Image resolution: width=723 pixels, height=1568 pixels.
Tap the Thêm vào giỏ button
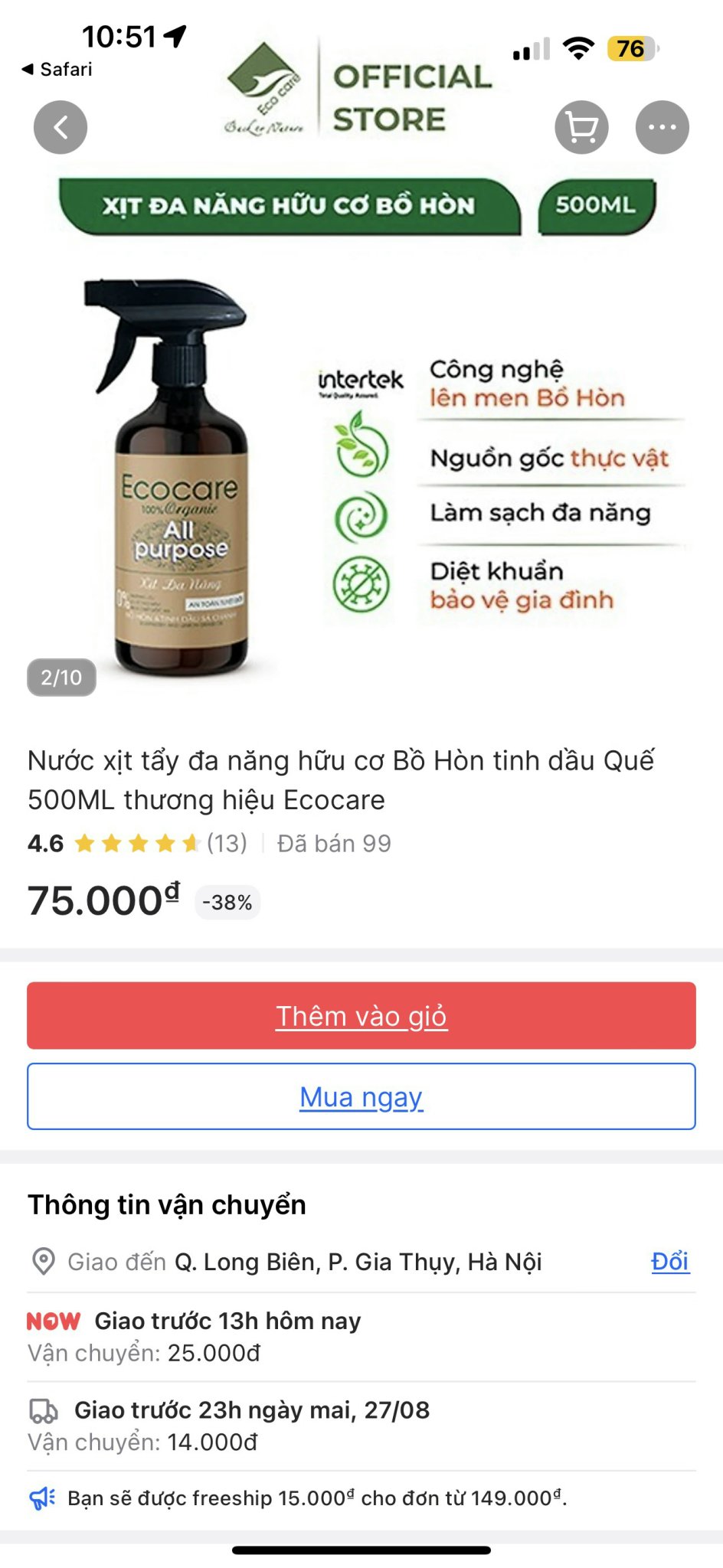361,1015
